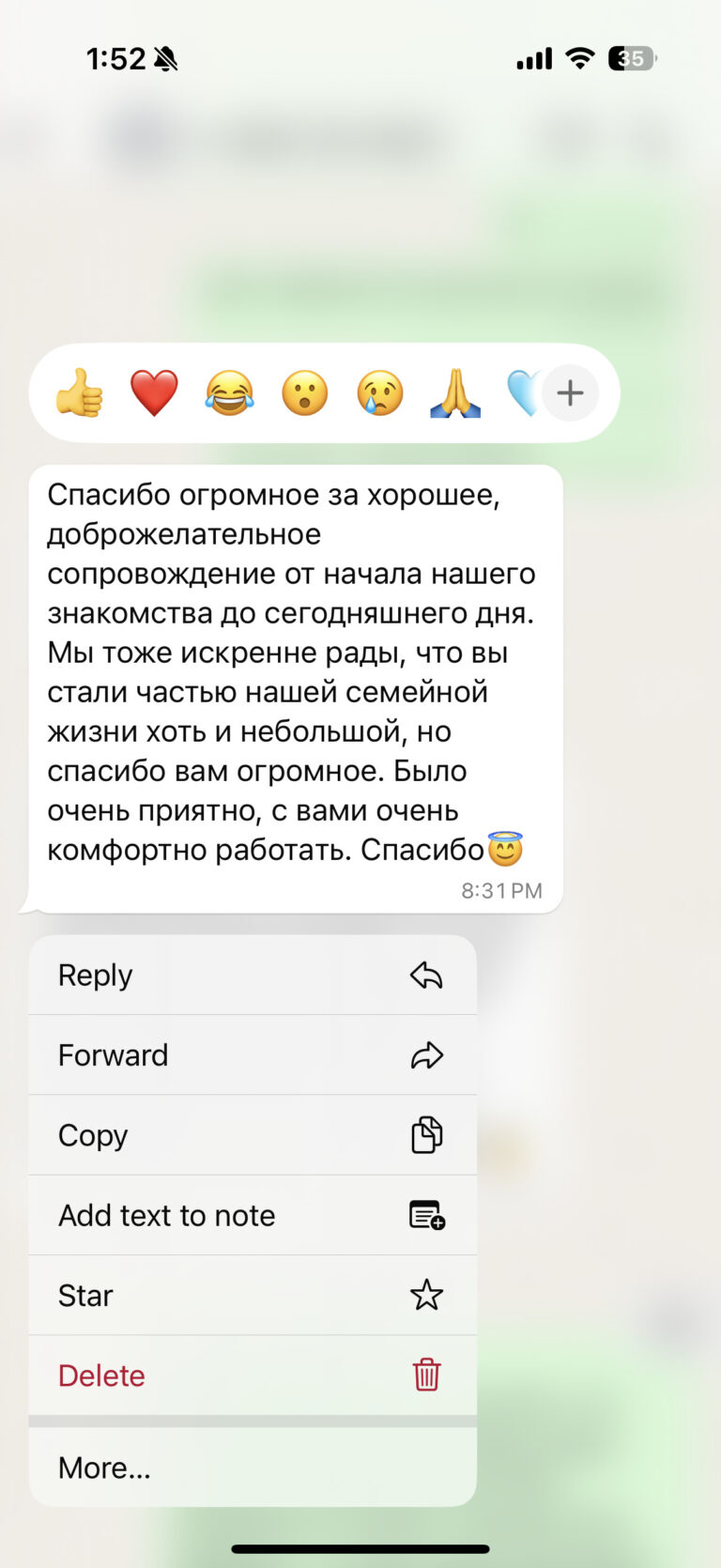Tap the battery indicator showing 35
The height and width of the screenshot is (1568, 721).
click(632, 58)
